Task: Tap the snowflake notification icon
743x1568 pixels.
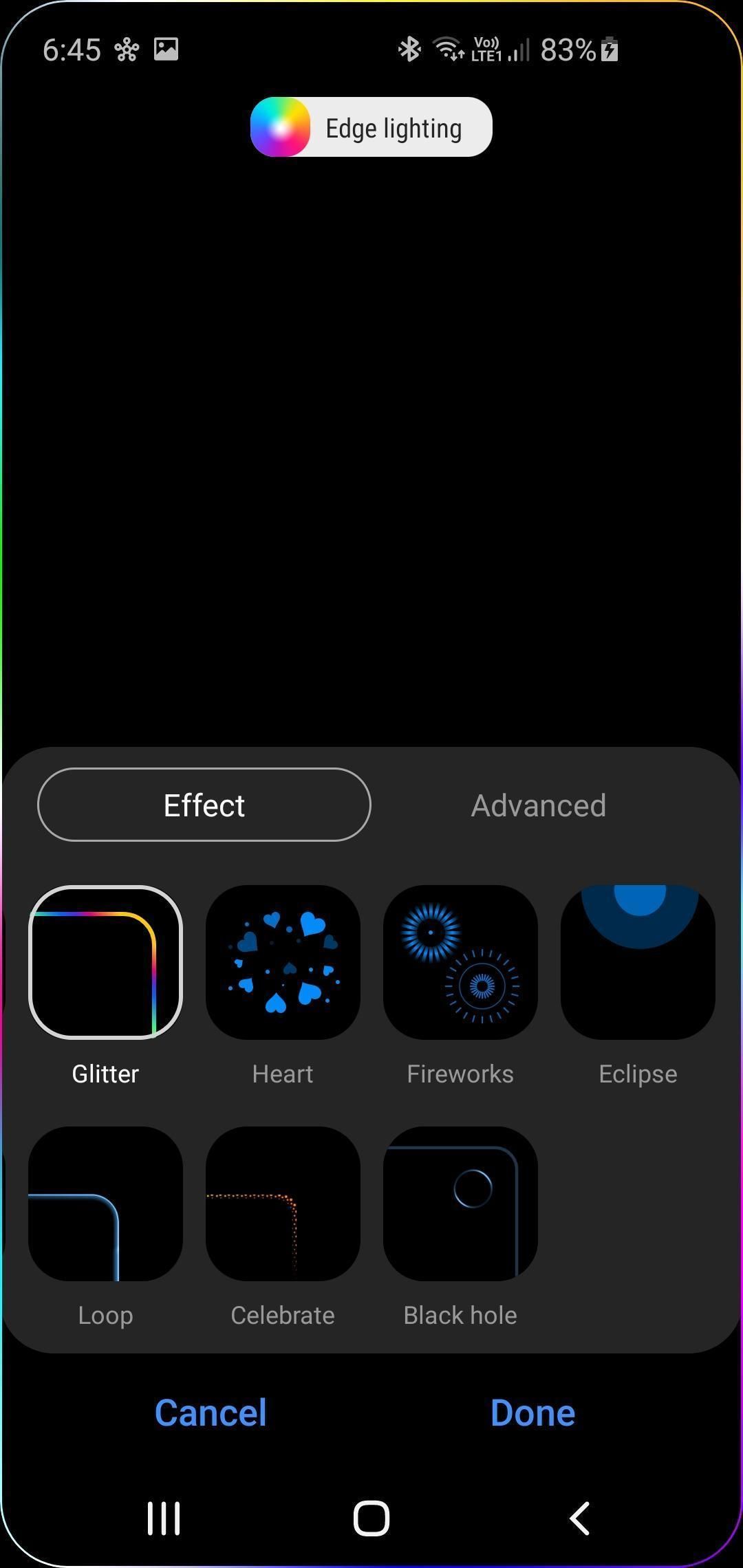Action: (126, 48)
